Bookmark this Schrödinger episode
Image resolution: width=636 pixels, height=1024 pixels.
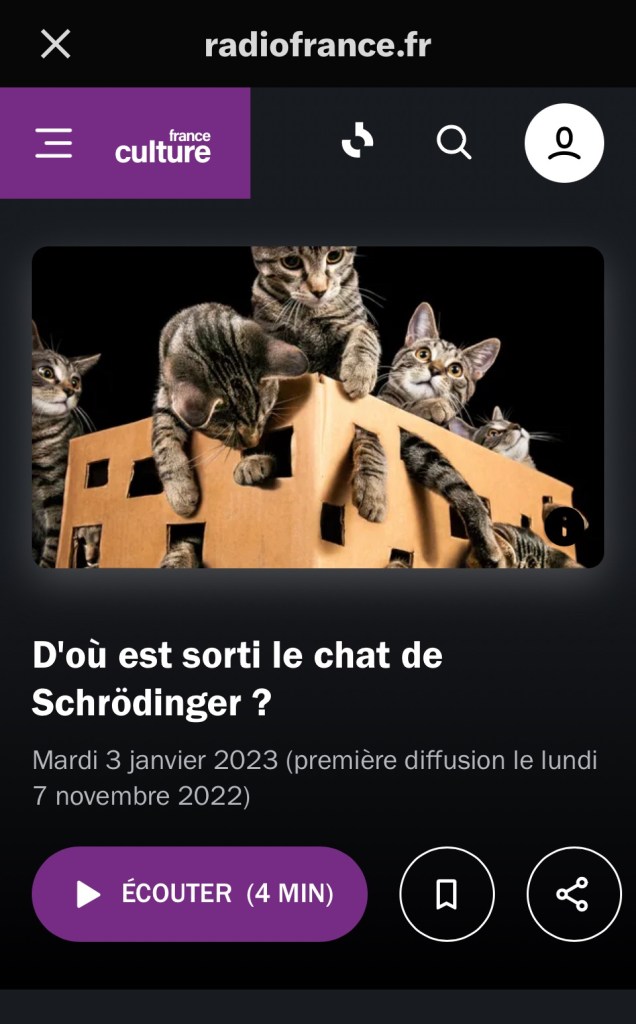447,894
